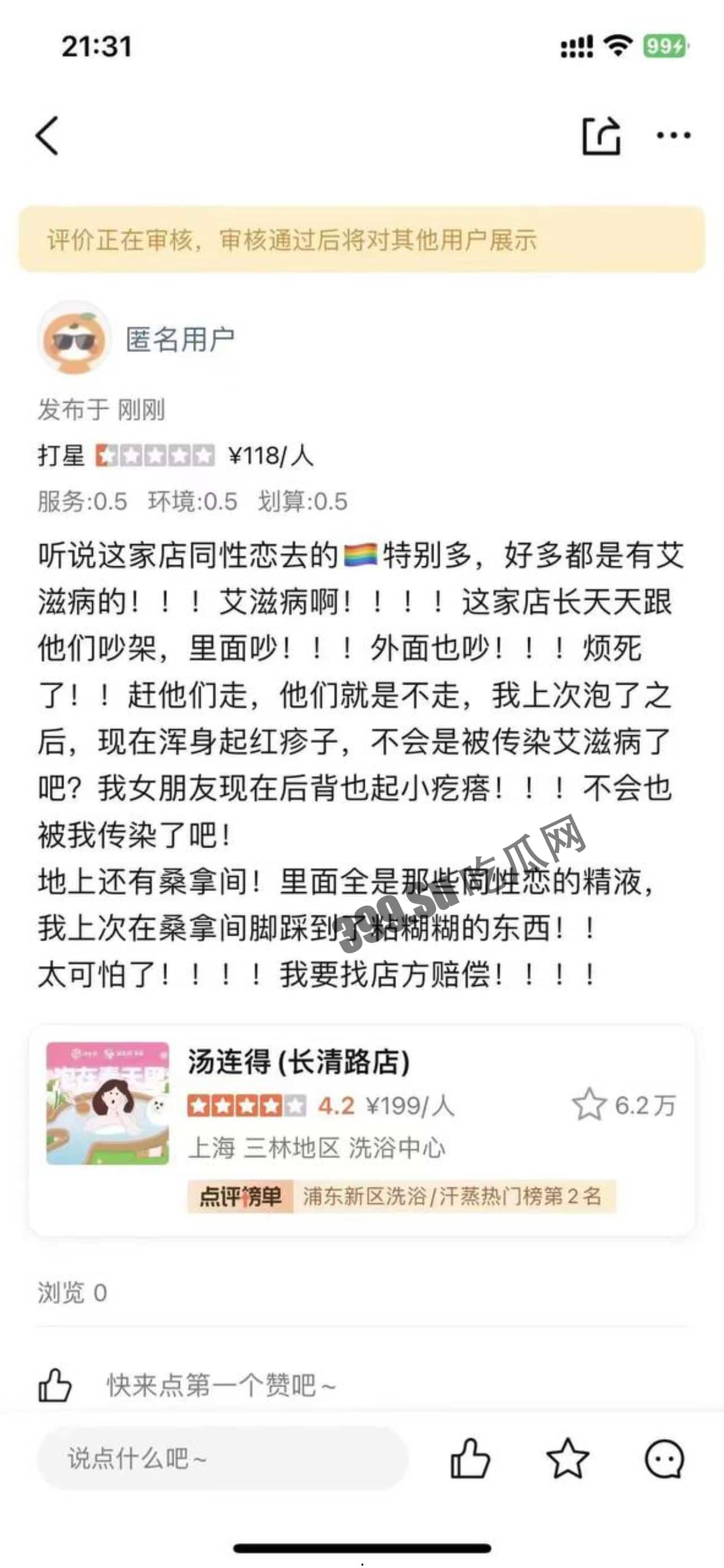
Task: Tap the thumbs-up beside 快来点第一个赞吧
Action: tap(55, 1385)
